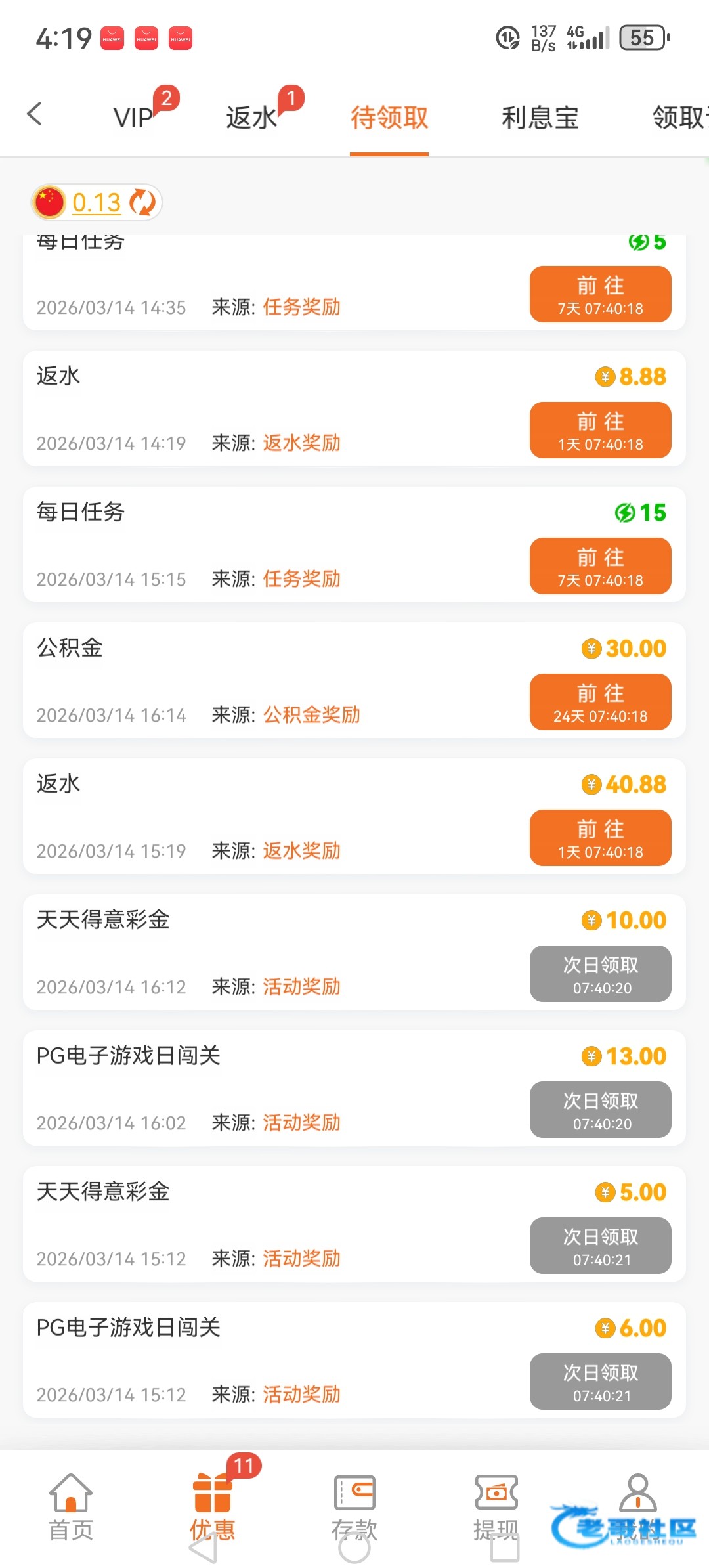Screen dimensions: 709x1568
Task: Tap 次日领取 for 天天得意彩金 10.00
Action: [600, 974]
